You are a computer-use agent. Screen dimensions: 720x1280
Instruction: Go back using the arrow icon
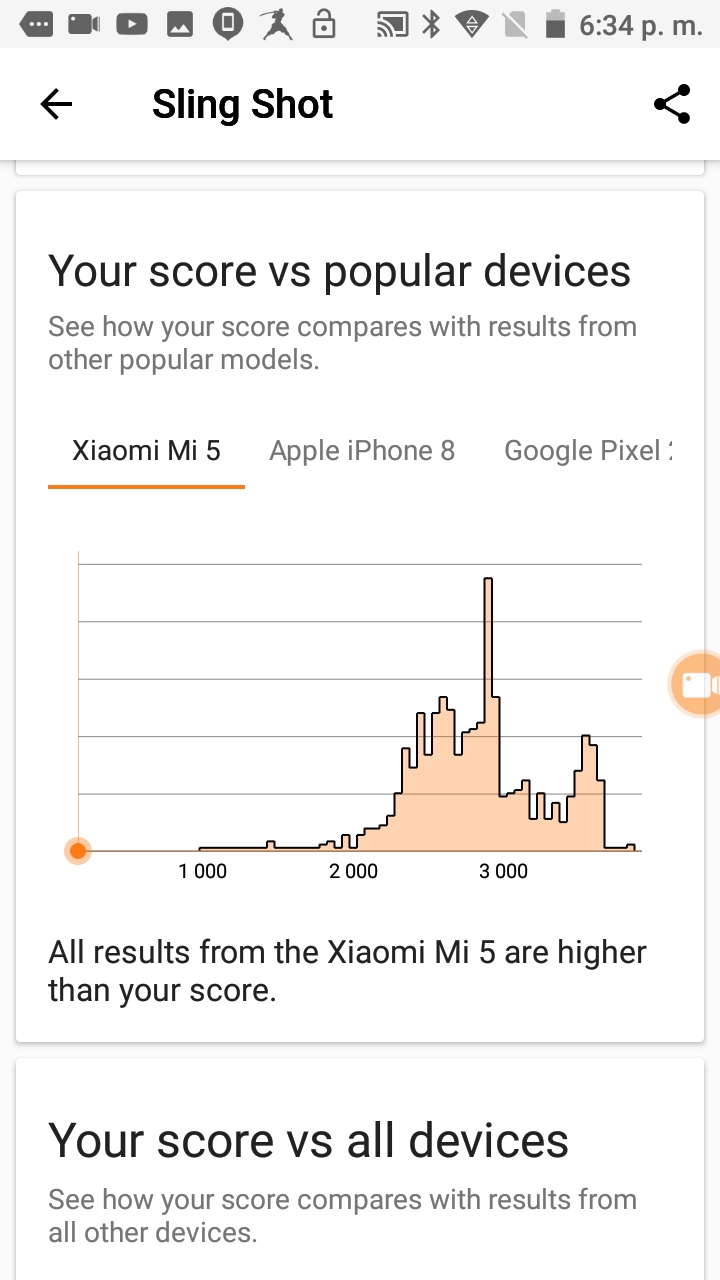pos(56,104)
